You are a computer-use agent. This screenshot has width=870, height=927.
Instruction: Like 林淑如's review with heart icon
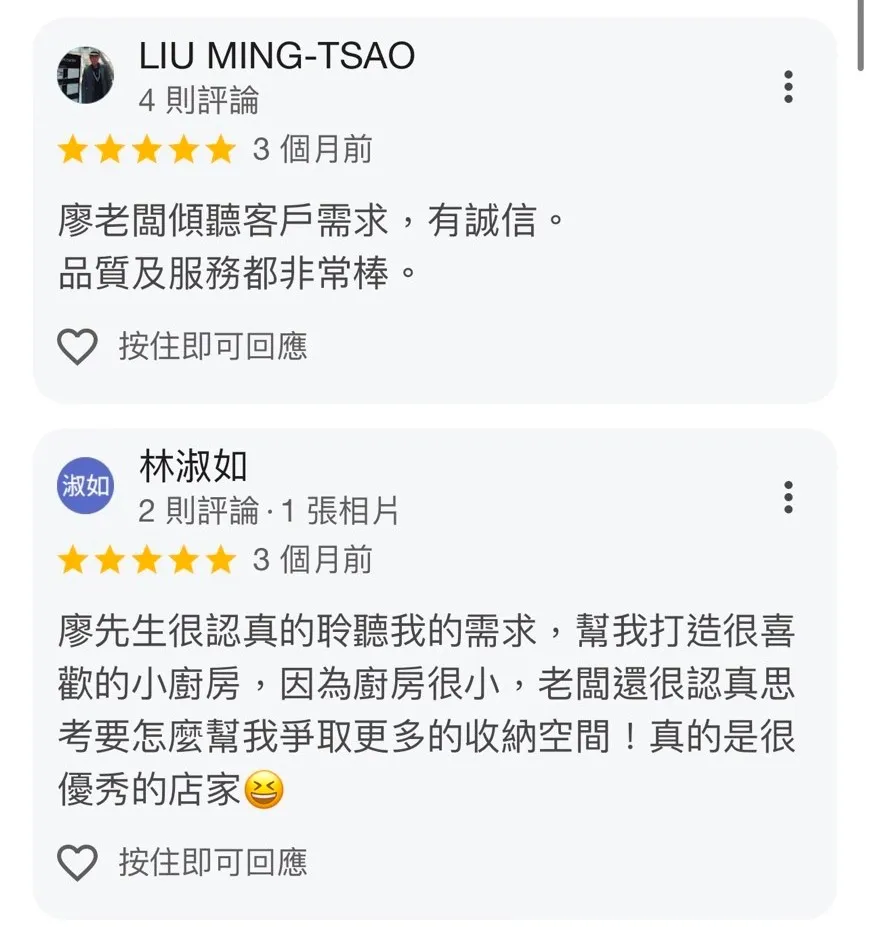coord(77,863)
